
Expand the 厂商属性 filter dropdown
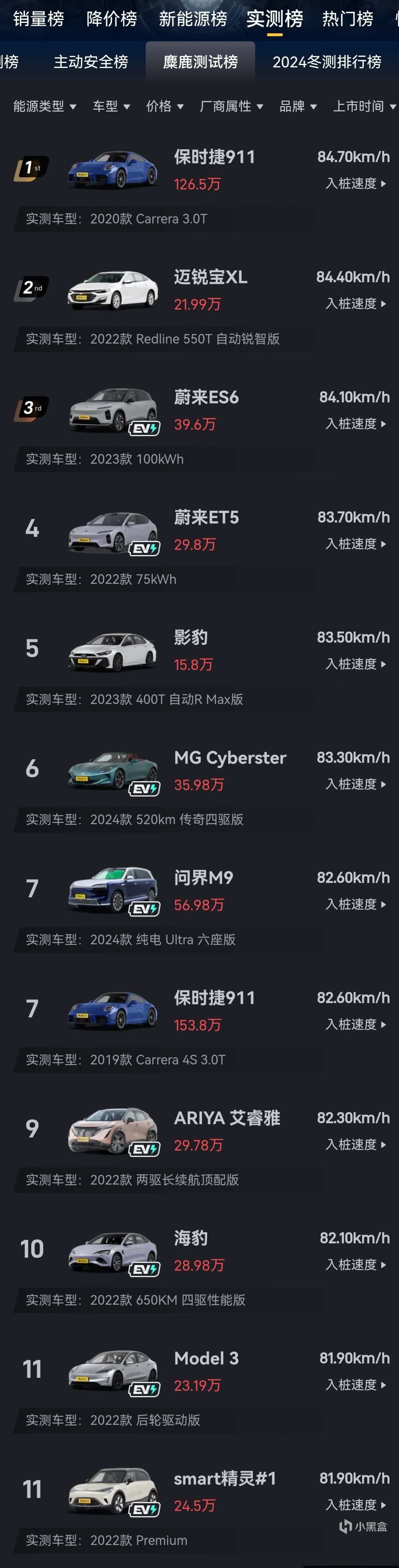point(231,106)
